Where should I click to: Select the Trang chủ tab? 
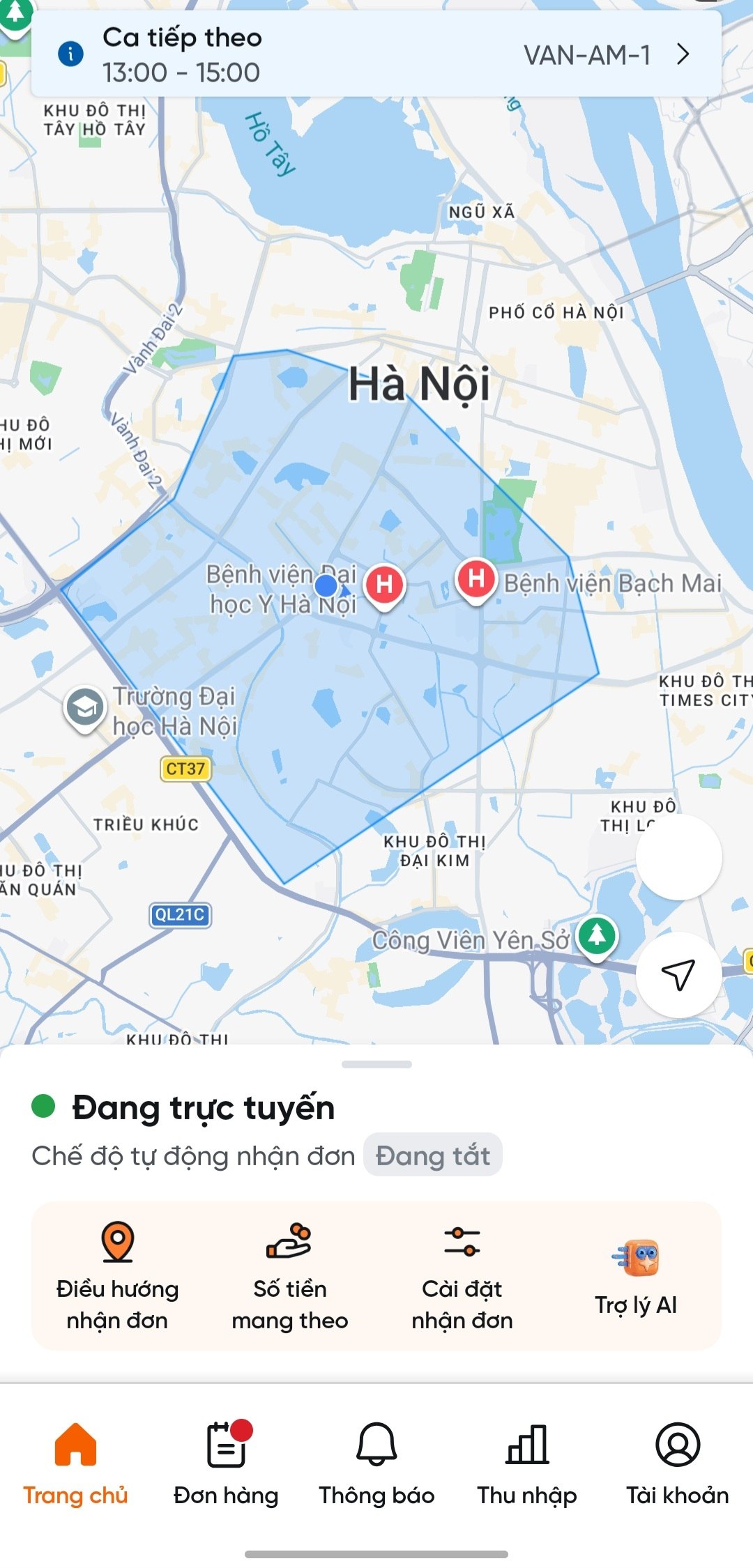point(75,1463)
